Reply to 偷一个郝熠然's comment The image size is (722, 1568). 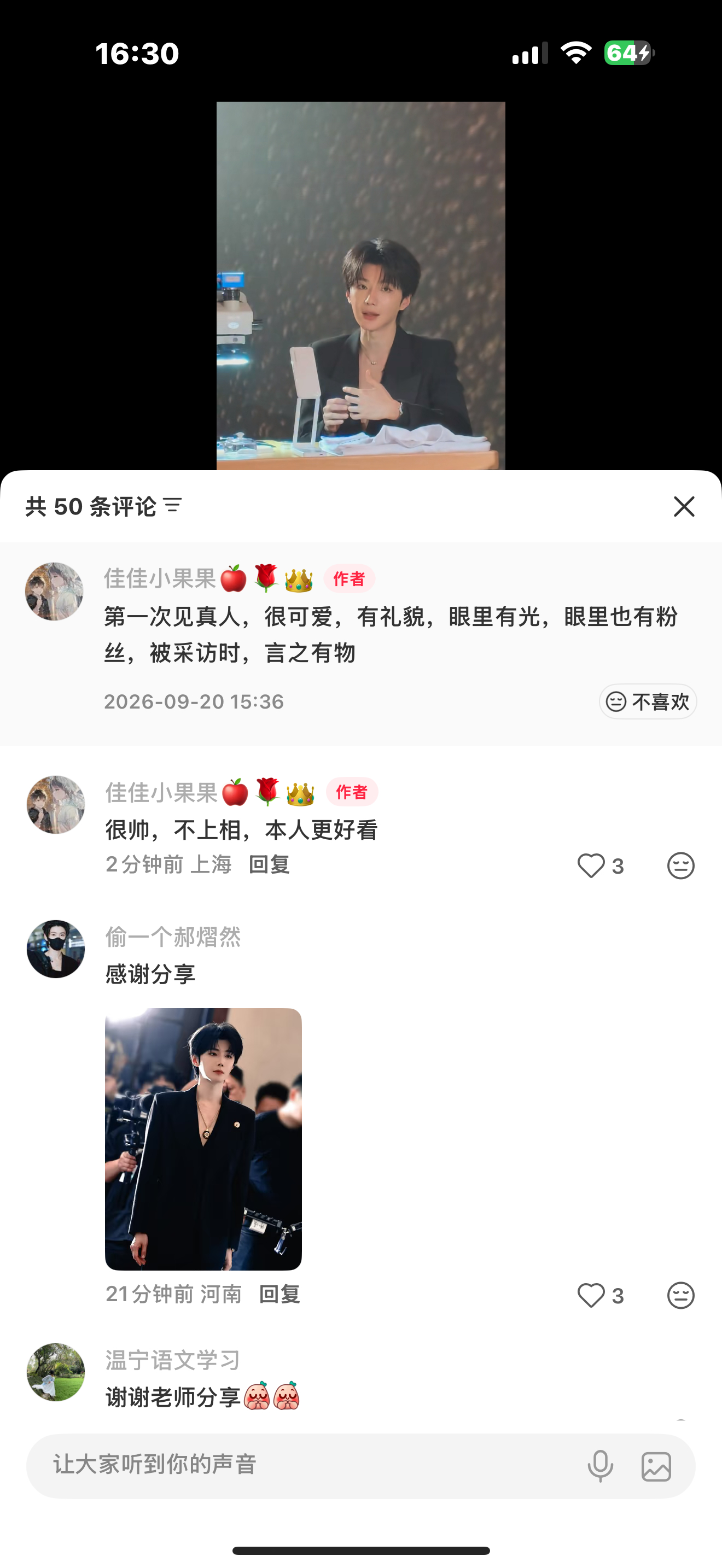pyautogui.click(x=280, y=1294)
